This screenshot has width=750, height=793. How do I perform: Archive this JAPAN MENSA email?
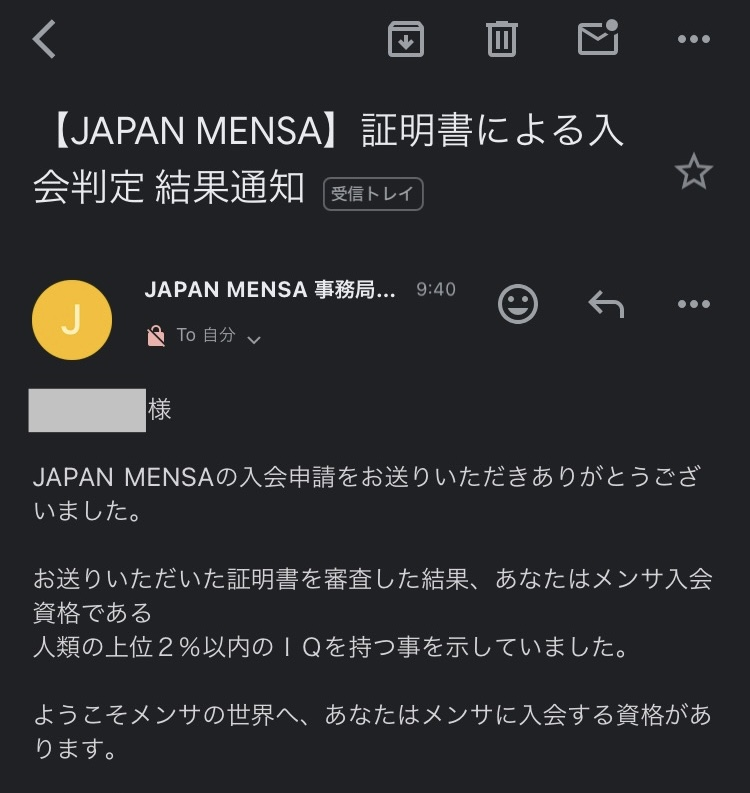coord(406,40)
